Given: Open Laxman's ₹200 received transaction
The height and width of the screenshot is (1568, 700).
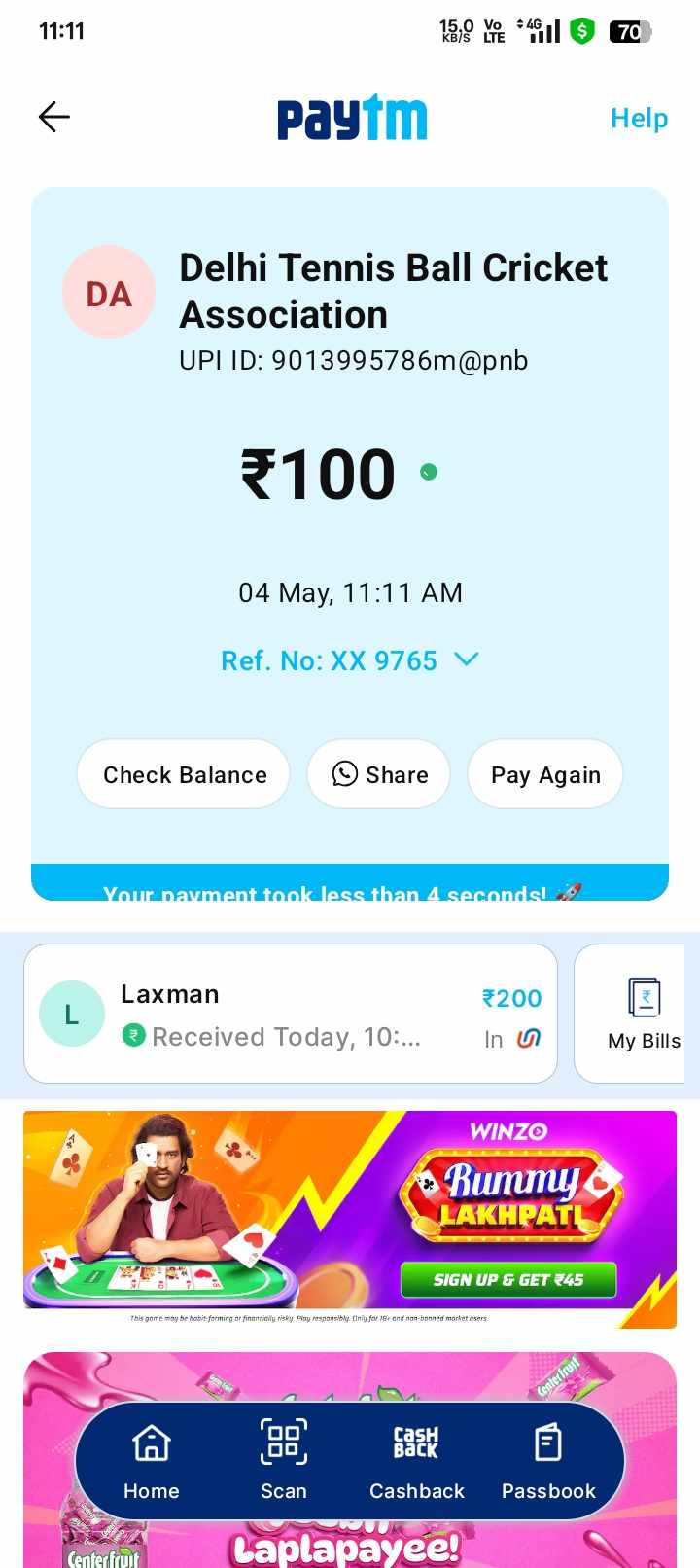Looking at the screenshot, I should pyautogui.click(x=290, y=1014).
